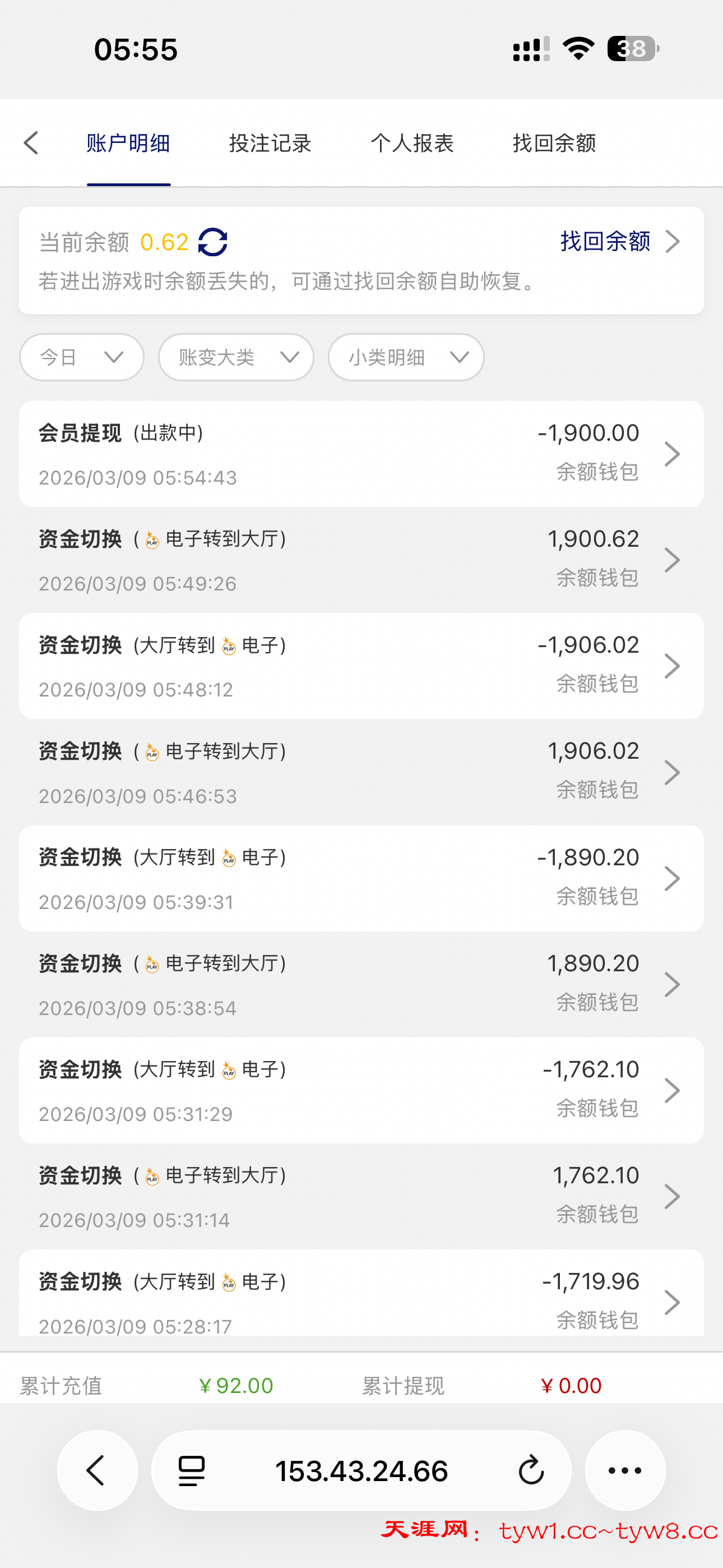Screen dimensions: 723x1568
Task: Open the browser's three-dot menu
Action: [625, 1470]
